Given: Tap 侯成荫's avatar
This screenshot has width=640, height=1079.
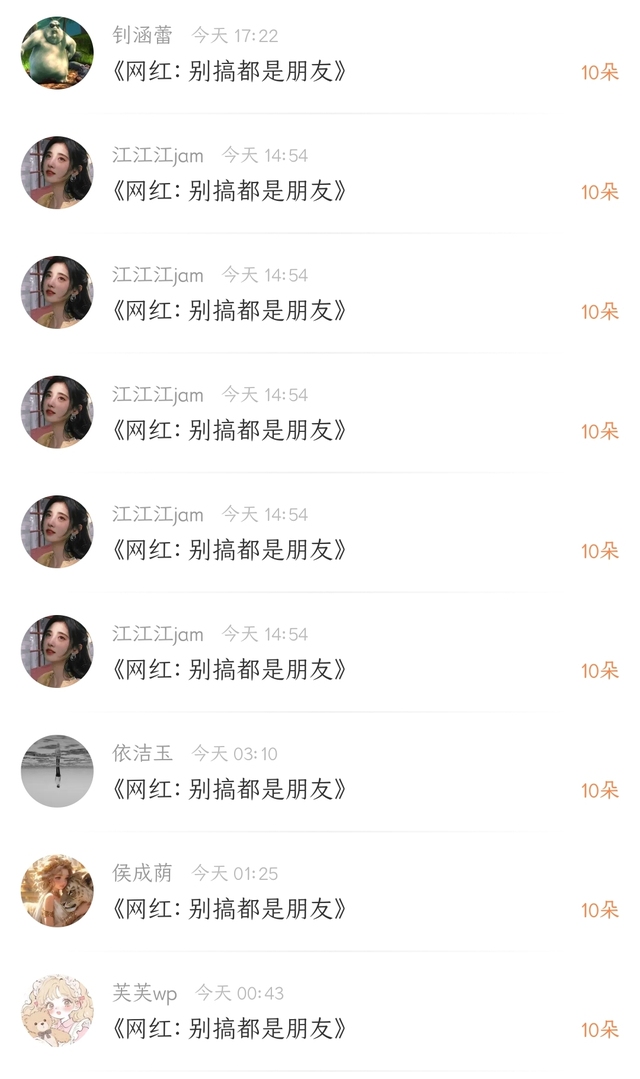Looking at the screenshot, I should tap(57, 891).
